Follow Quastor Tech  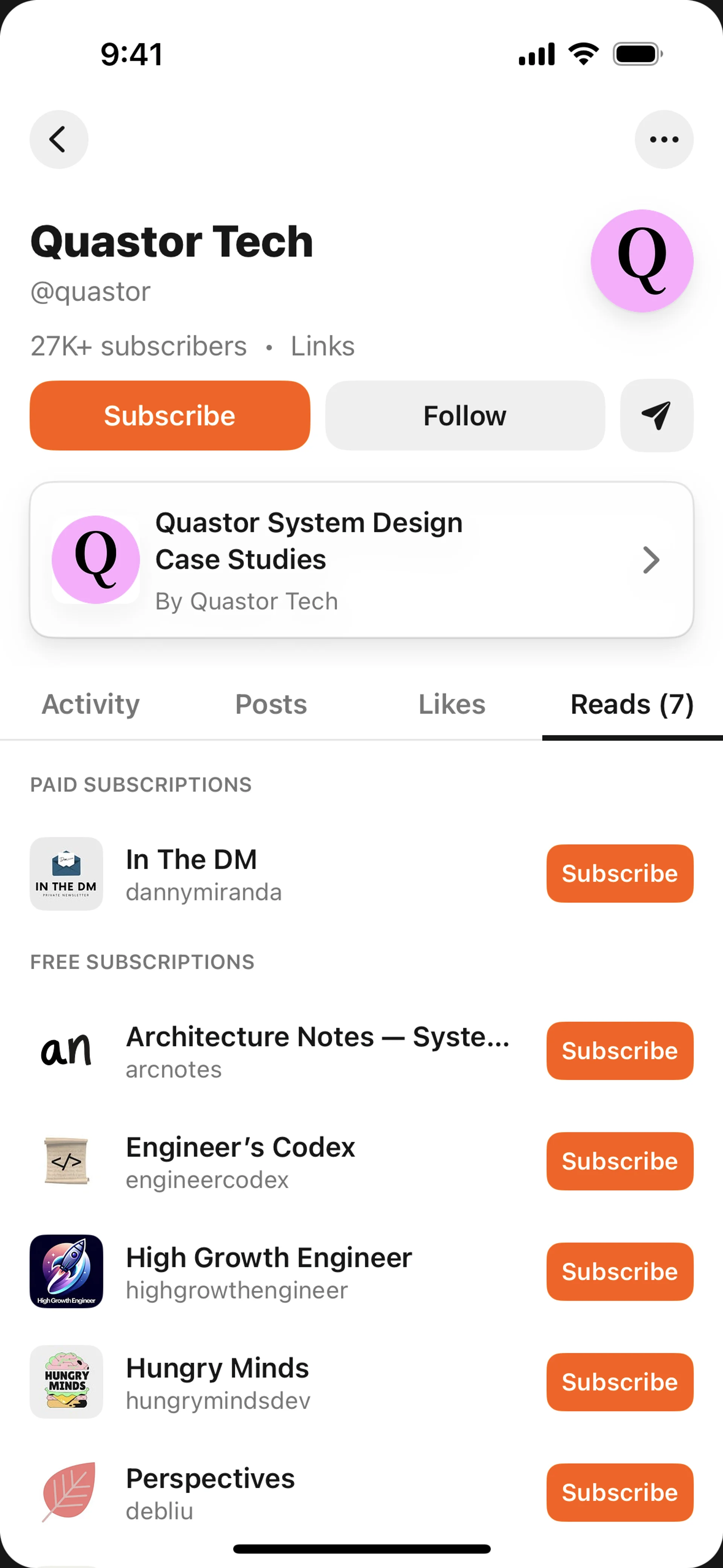pos(465,416)
